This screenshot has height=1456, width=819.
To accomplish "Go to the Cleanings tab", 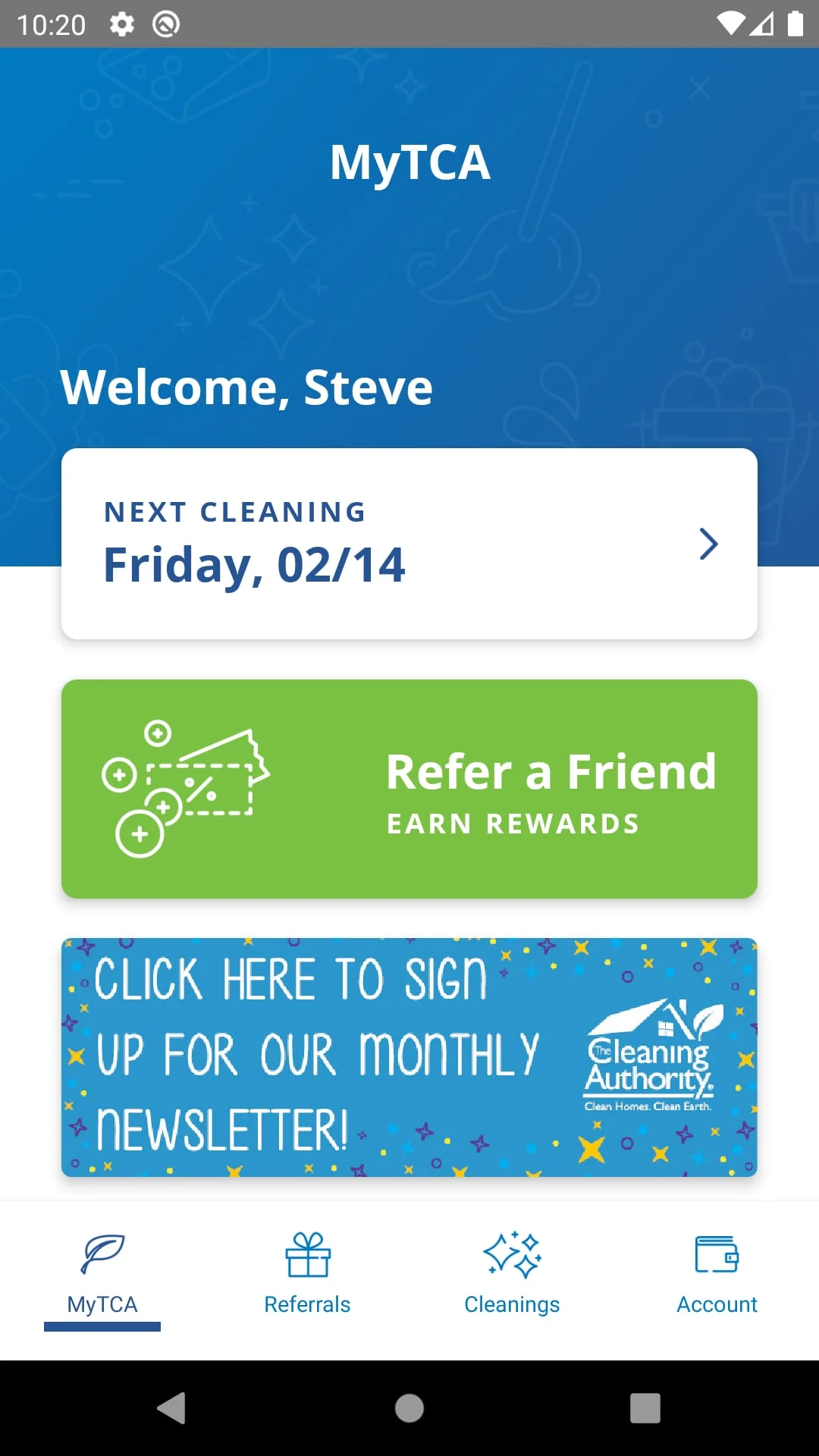I will pyautogui.click(x=512, y=1276).
